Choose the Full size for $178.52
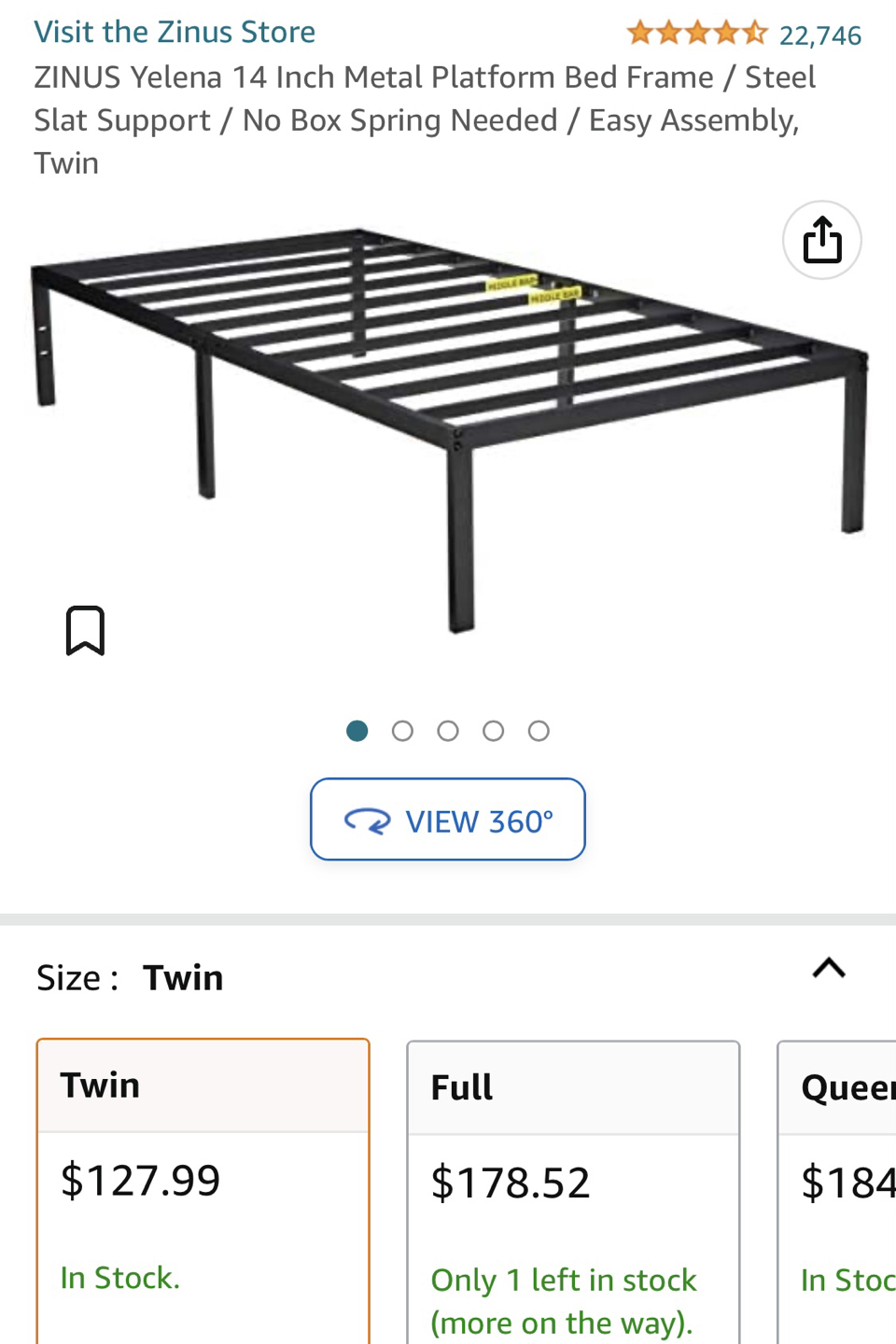The image size is (896, 1344). [573, 1185]
